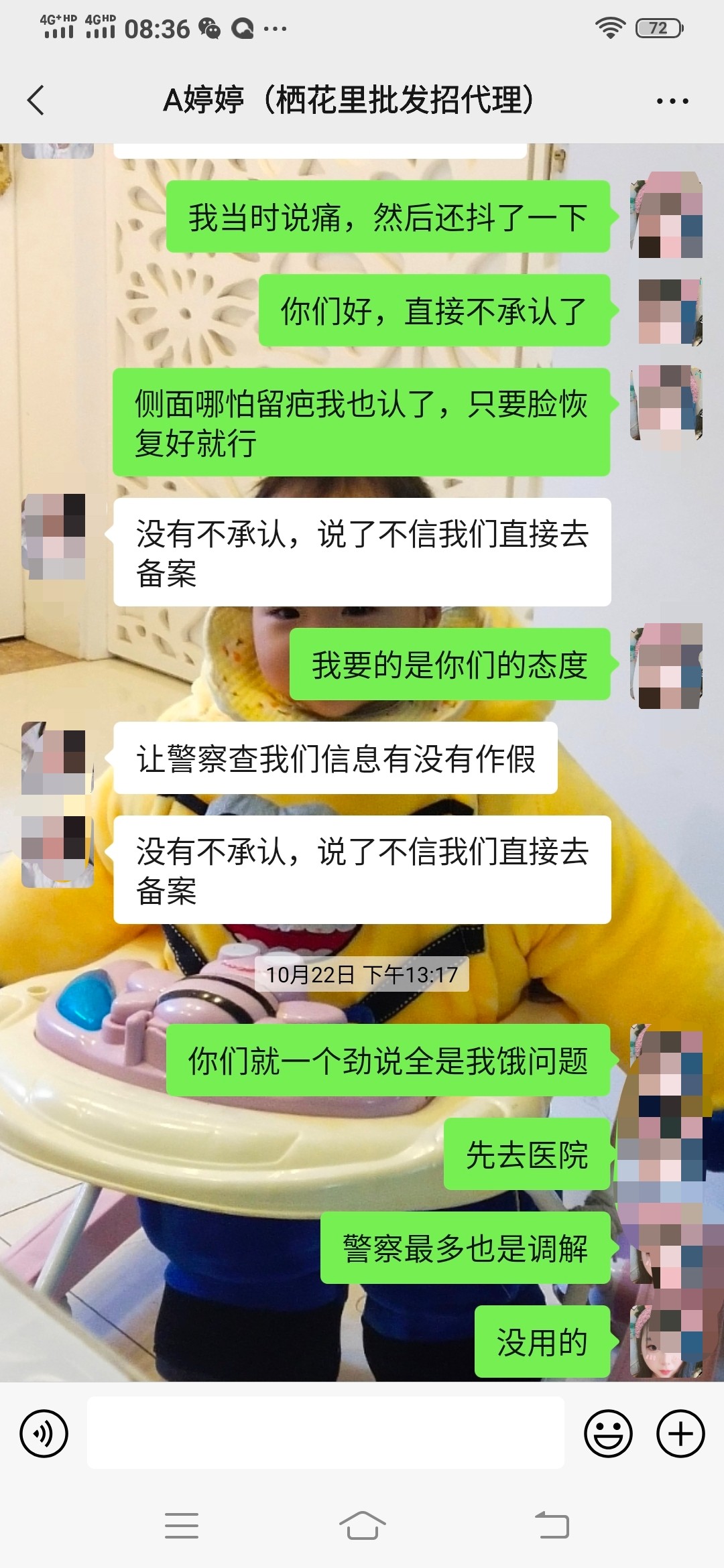The height and width of the screenshot is (1568, 724).
Task: Open the emoji sticker panel
Action: click(x=608, y=1433)
